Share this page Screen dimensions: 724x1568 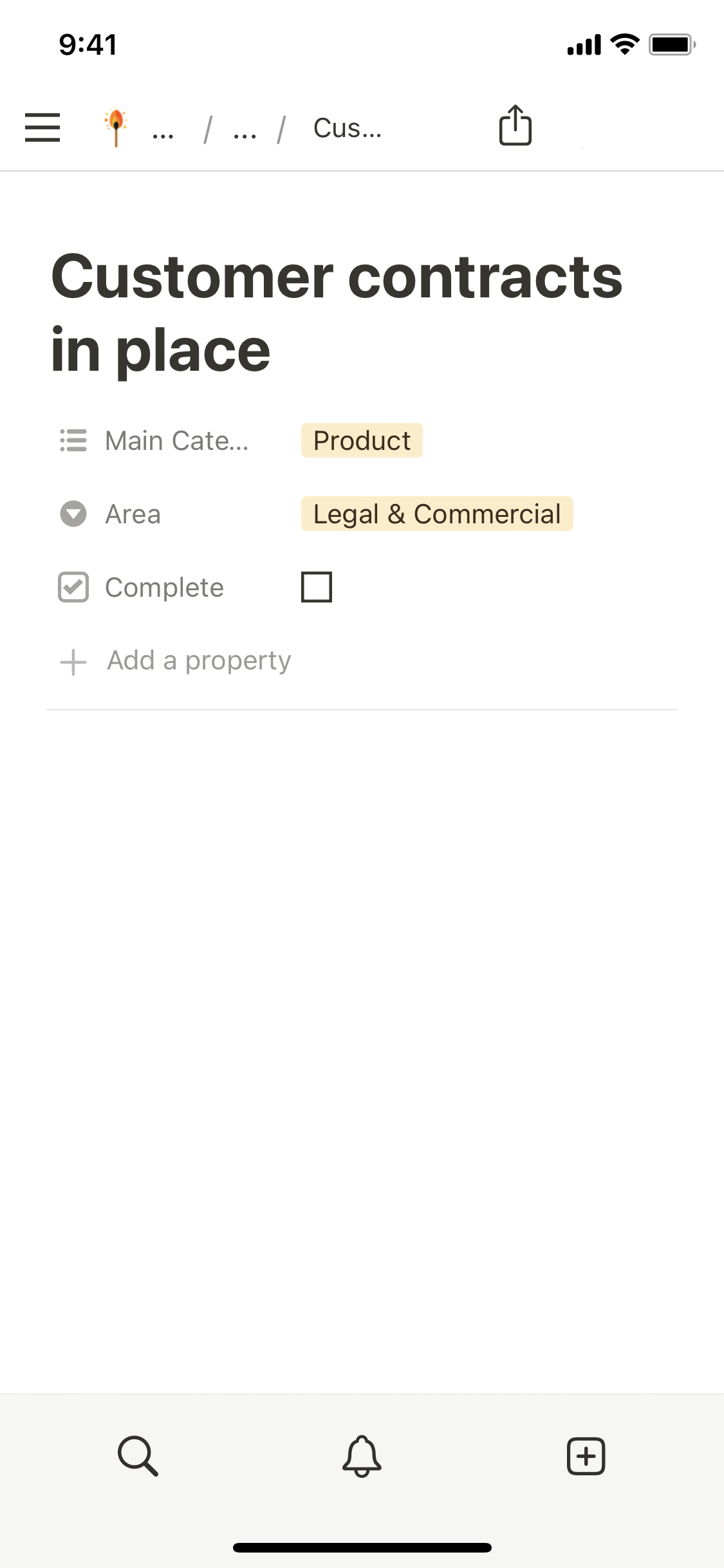coord(515,126)
